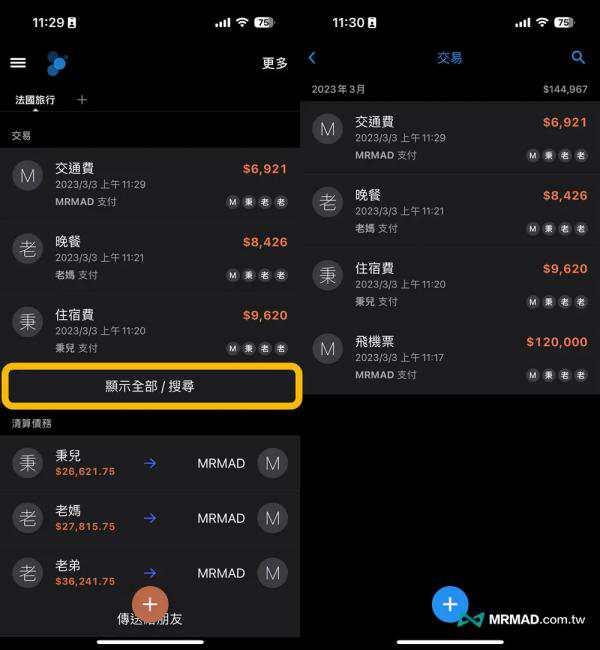Add an expense with the orange plus button
This screenshot has height=650, width=600.
point(150,604)
